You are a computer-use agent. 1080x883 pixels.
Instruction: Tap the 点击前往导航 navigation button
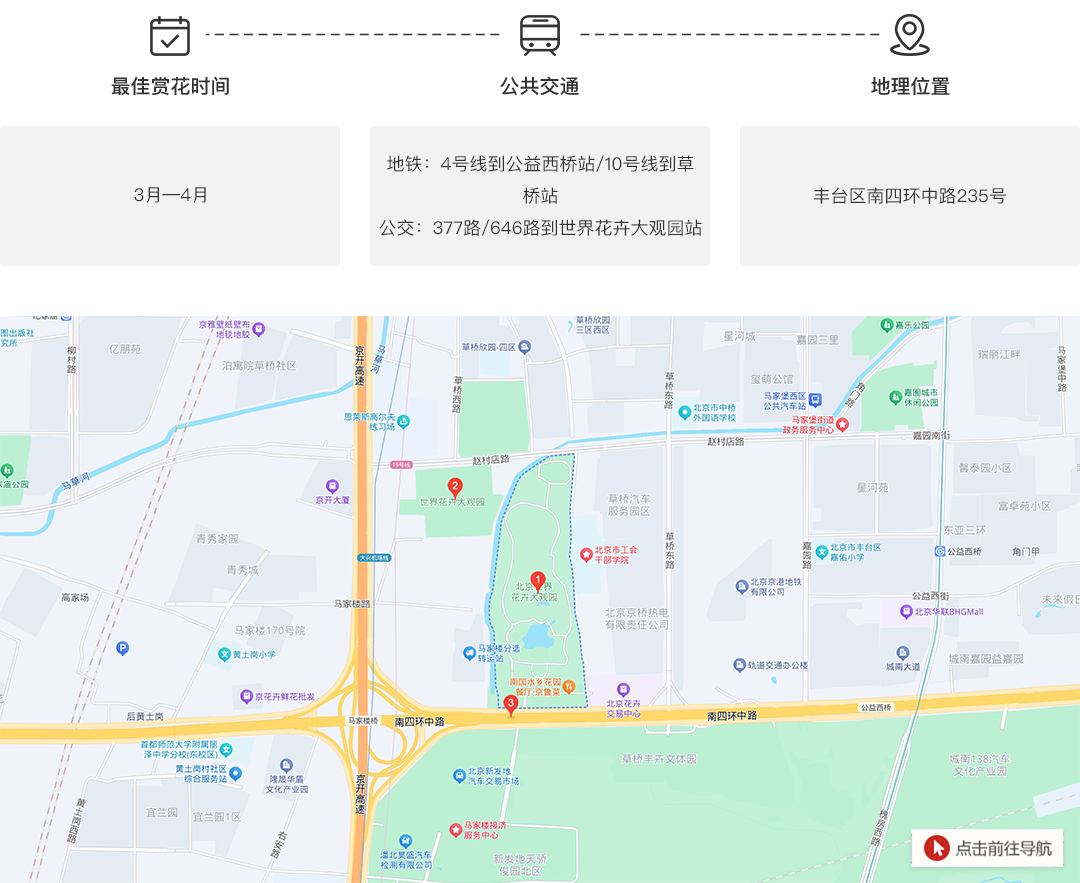point(988,848)
